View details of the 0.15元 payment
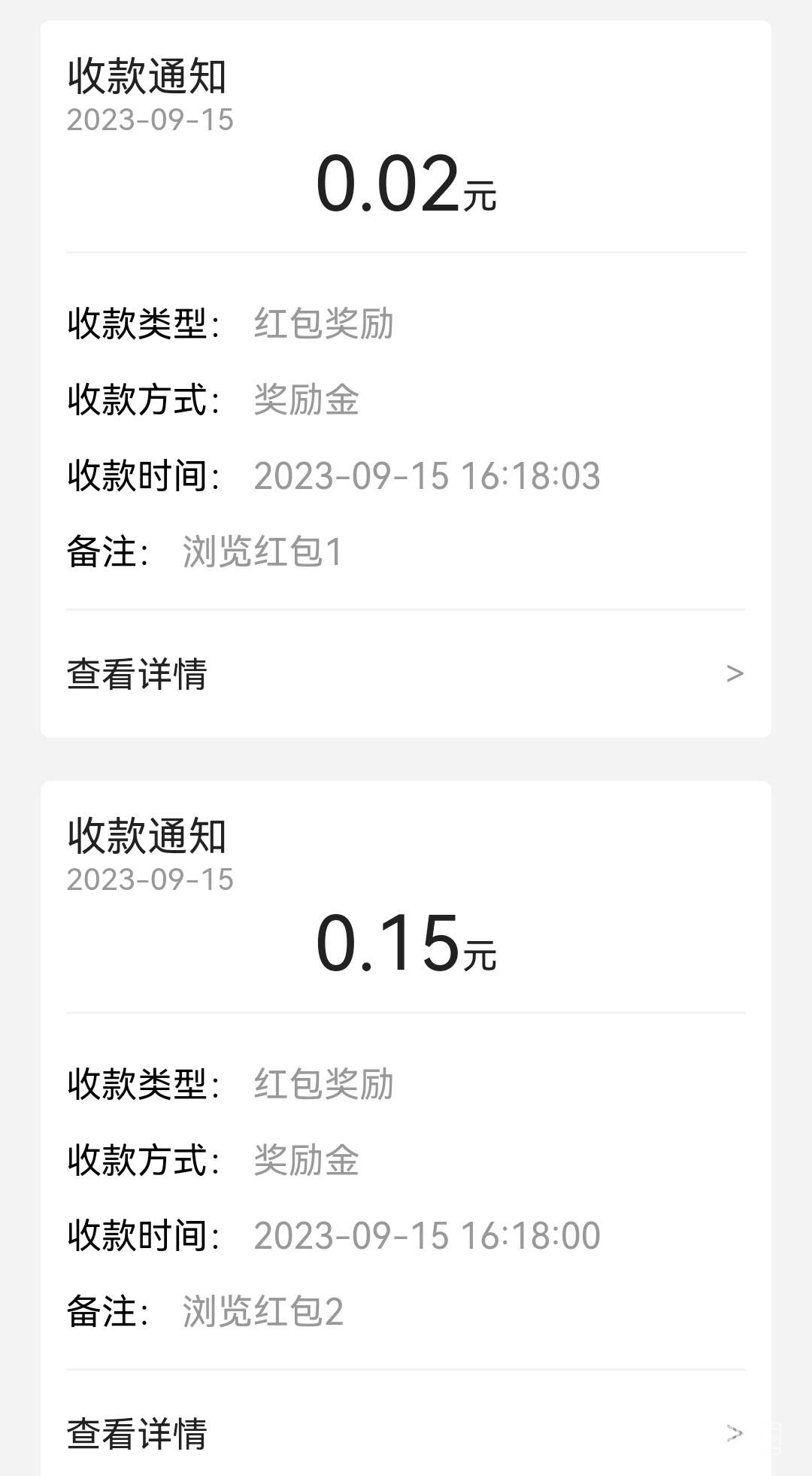 tap(404, 1432)
